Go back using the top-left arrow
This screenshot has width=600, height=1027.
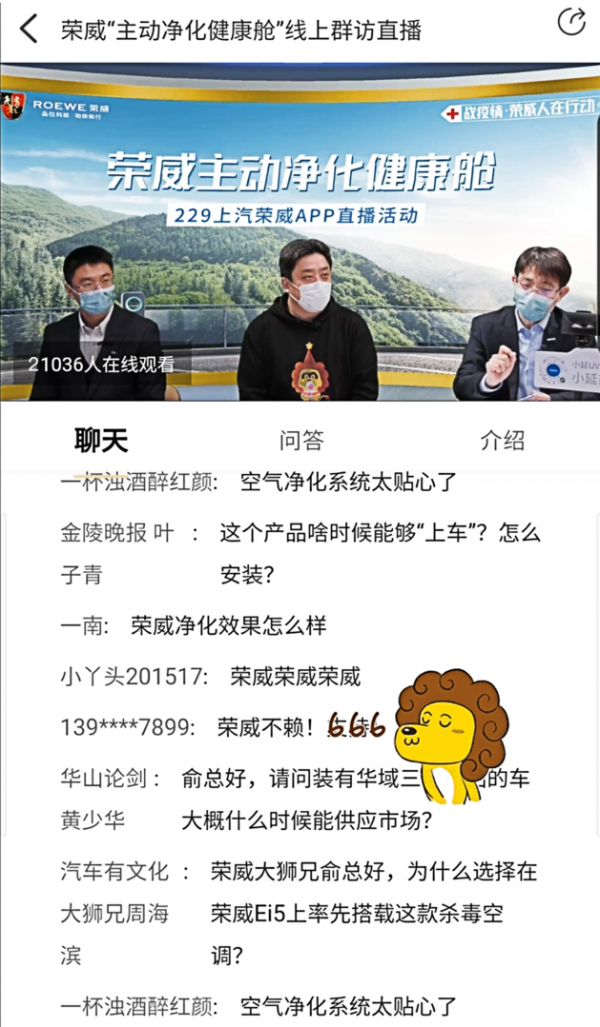click(x=29, y=29)
